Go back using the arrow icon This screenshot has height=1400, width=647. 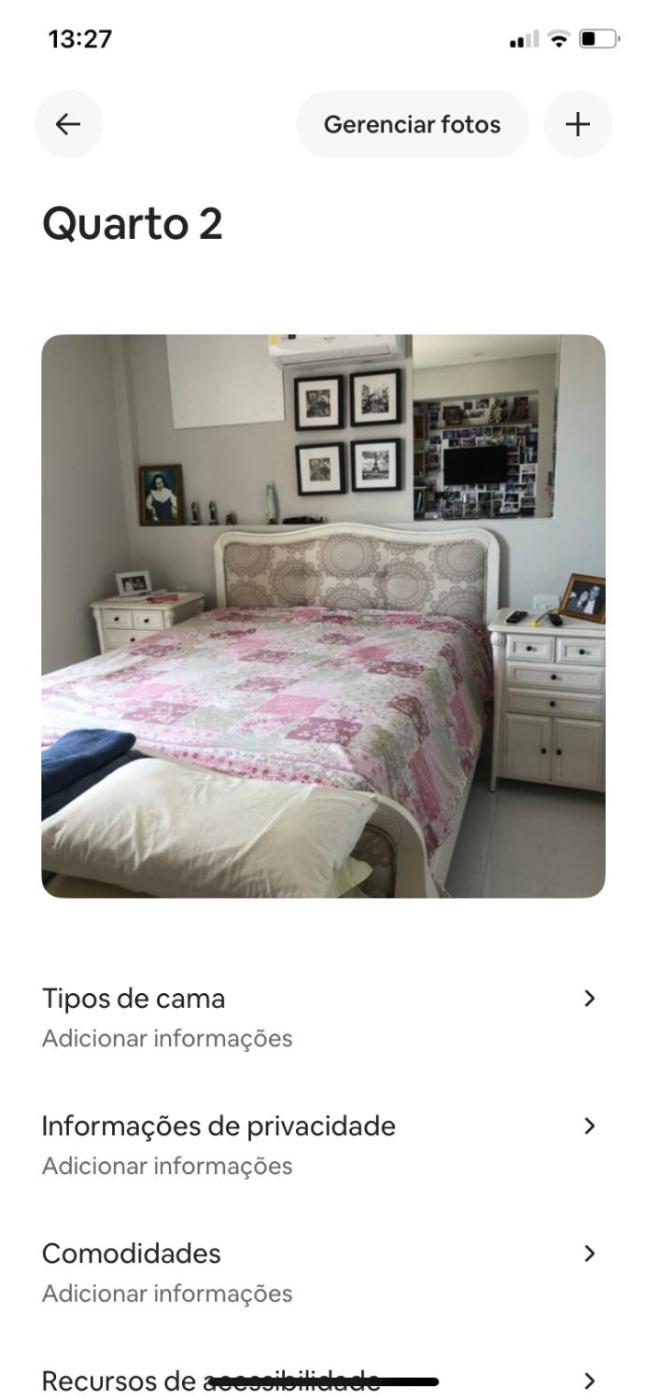coord(68,124)
